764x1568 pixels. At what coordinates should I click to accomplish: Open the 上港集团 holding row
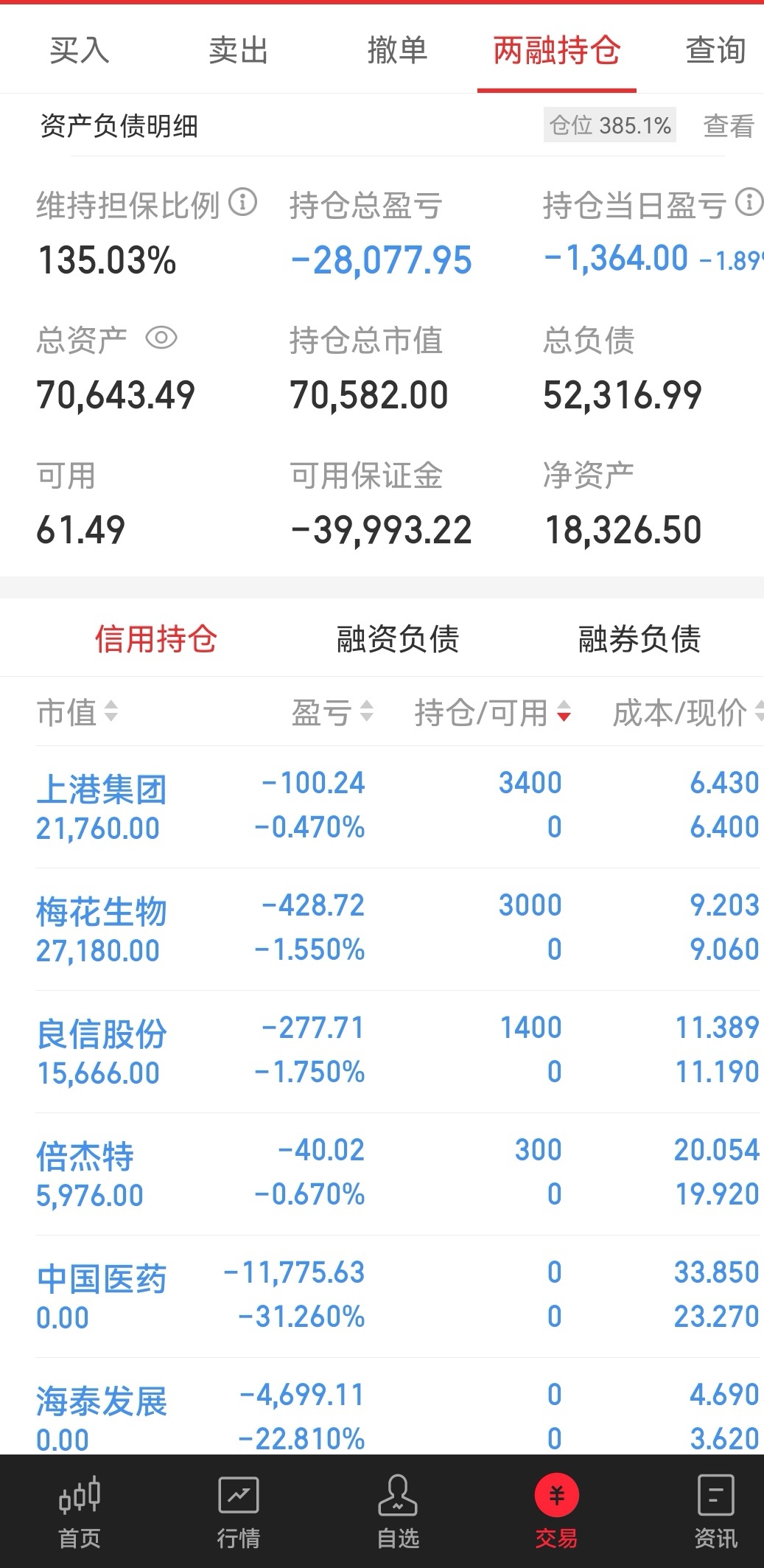tap(398, 806)
